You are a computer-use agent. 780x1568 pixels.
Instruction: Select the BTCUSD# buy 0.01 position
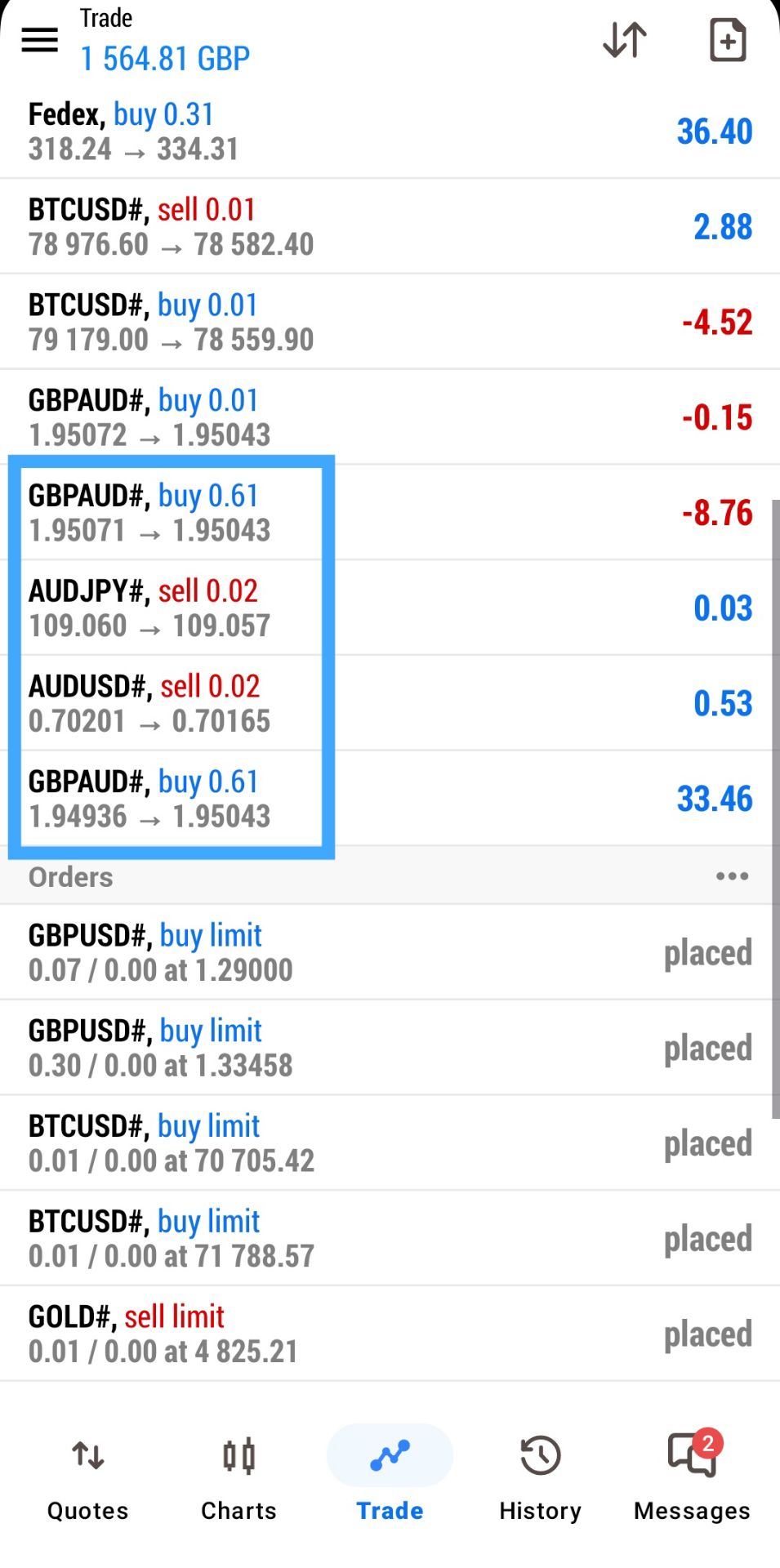click(390, 322)
